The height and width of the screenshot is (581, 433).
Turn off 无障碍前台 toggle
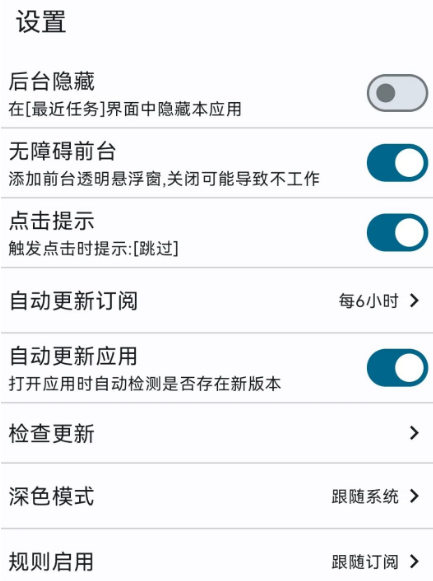[x=397, y=163]
